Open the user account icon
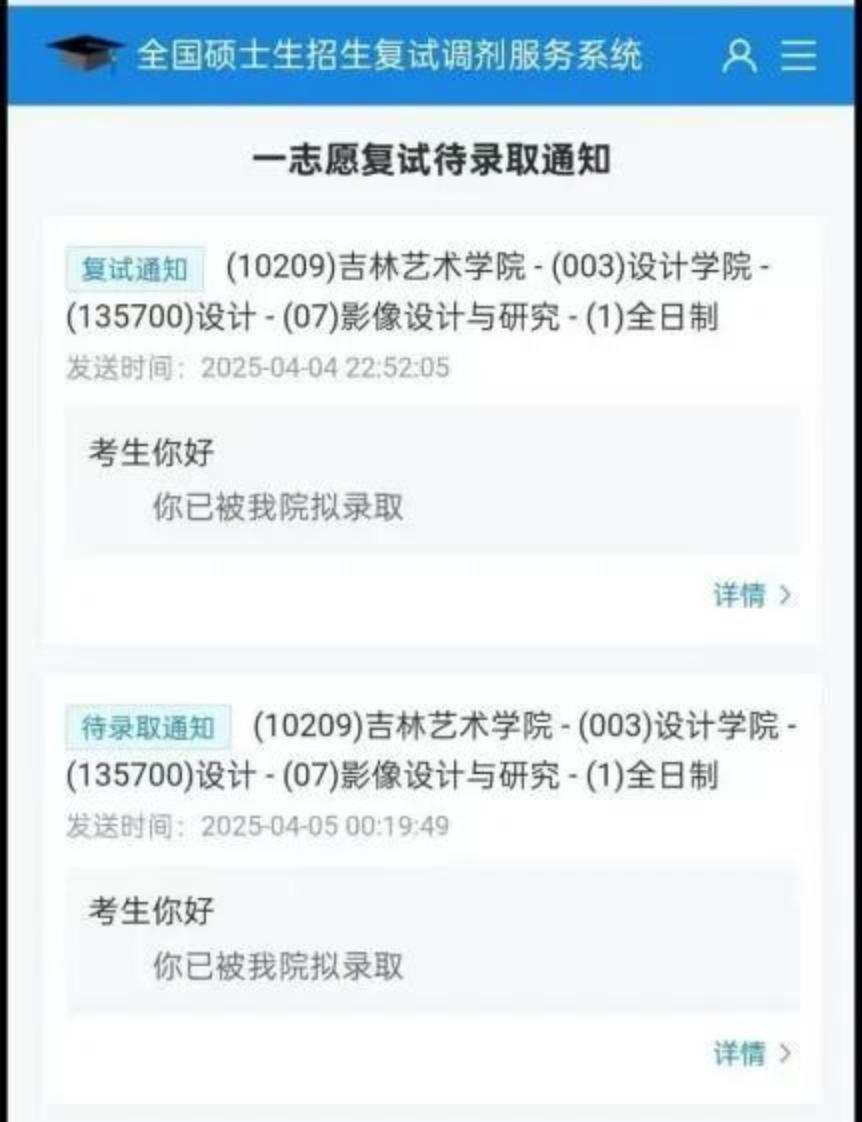 tap(739, 56)
